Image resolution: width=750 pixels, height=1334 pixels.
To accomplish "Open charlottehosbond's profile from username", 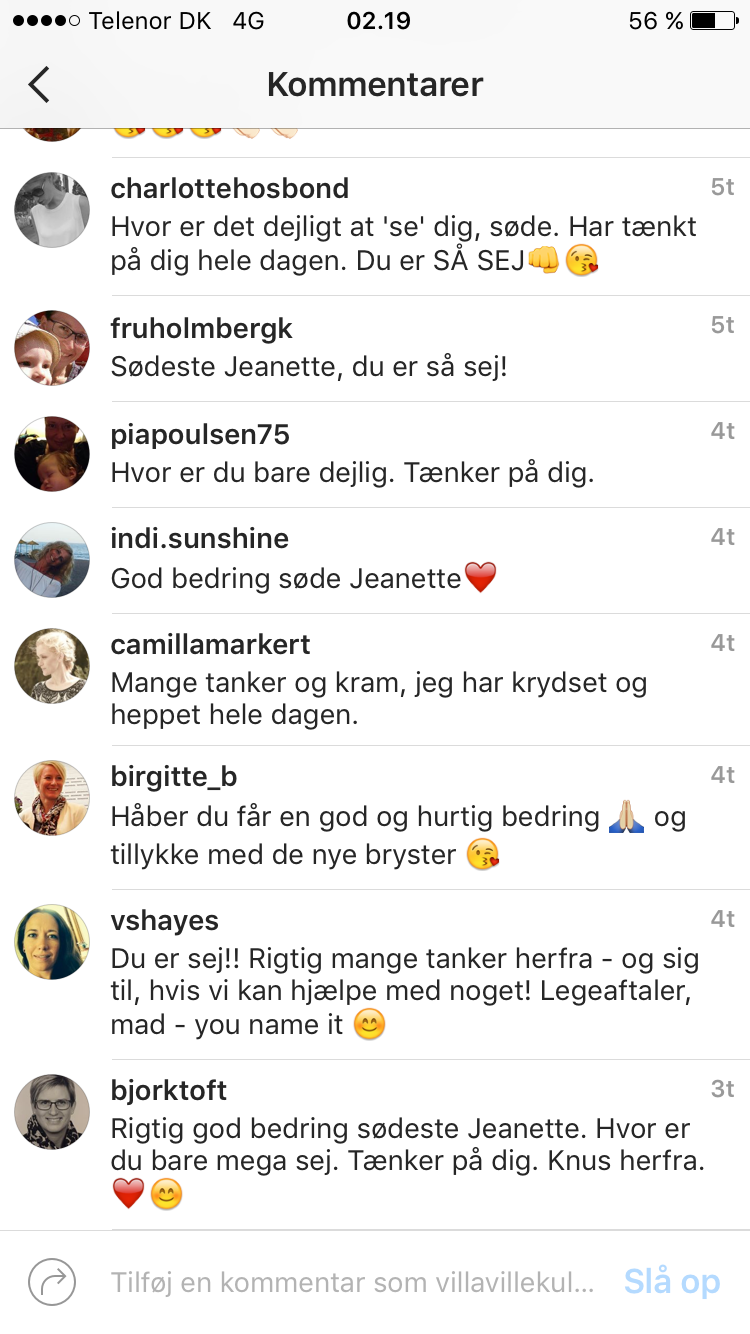I will click(x=230, y=188).
